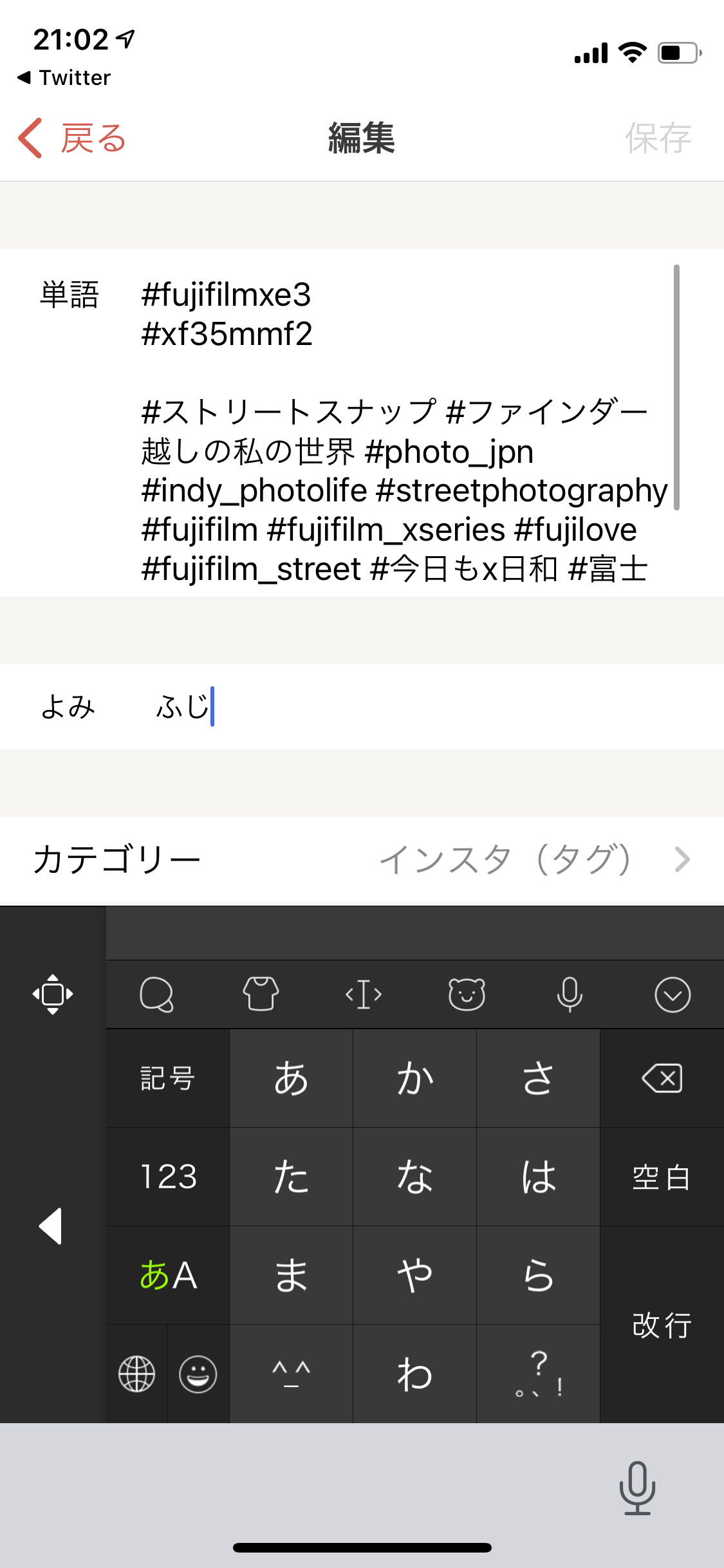Save the edit with 保存
This screenshot has width=724, height=1568.
click(658, 138)
